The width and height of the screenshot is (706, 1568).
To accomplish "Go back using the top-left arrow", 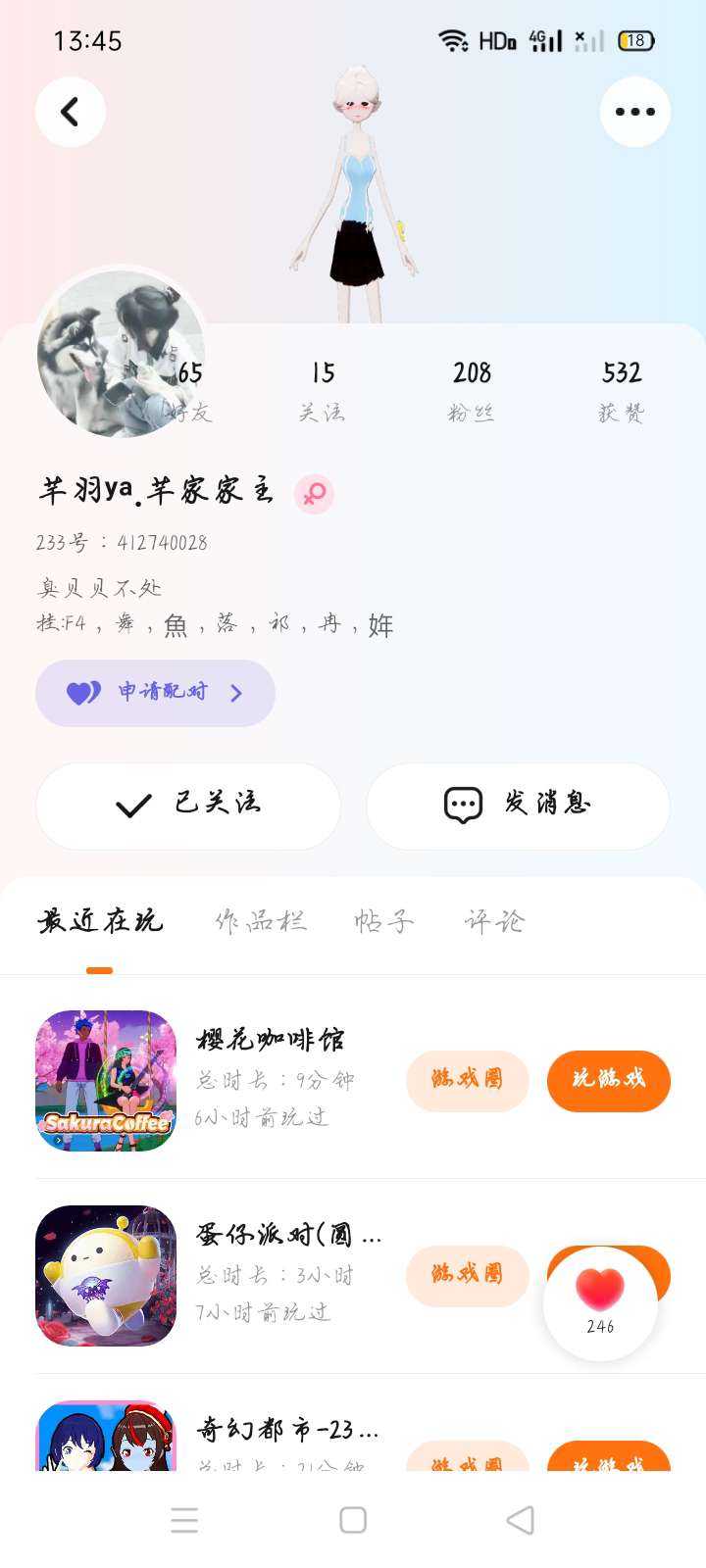I will (71, 112).
